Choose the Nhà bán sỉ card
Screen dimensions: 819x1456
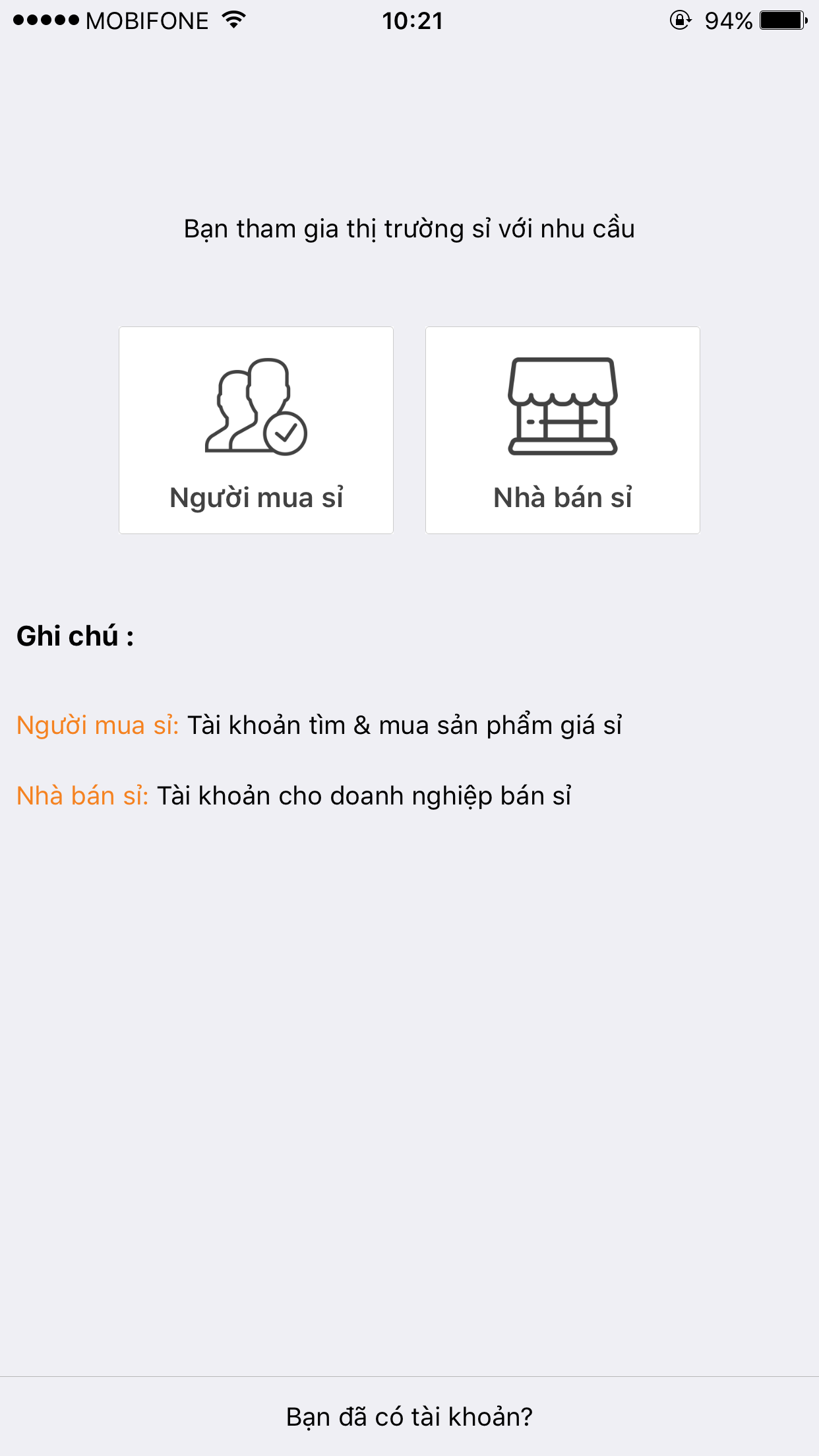click(562, 430)
